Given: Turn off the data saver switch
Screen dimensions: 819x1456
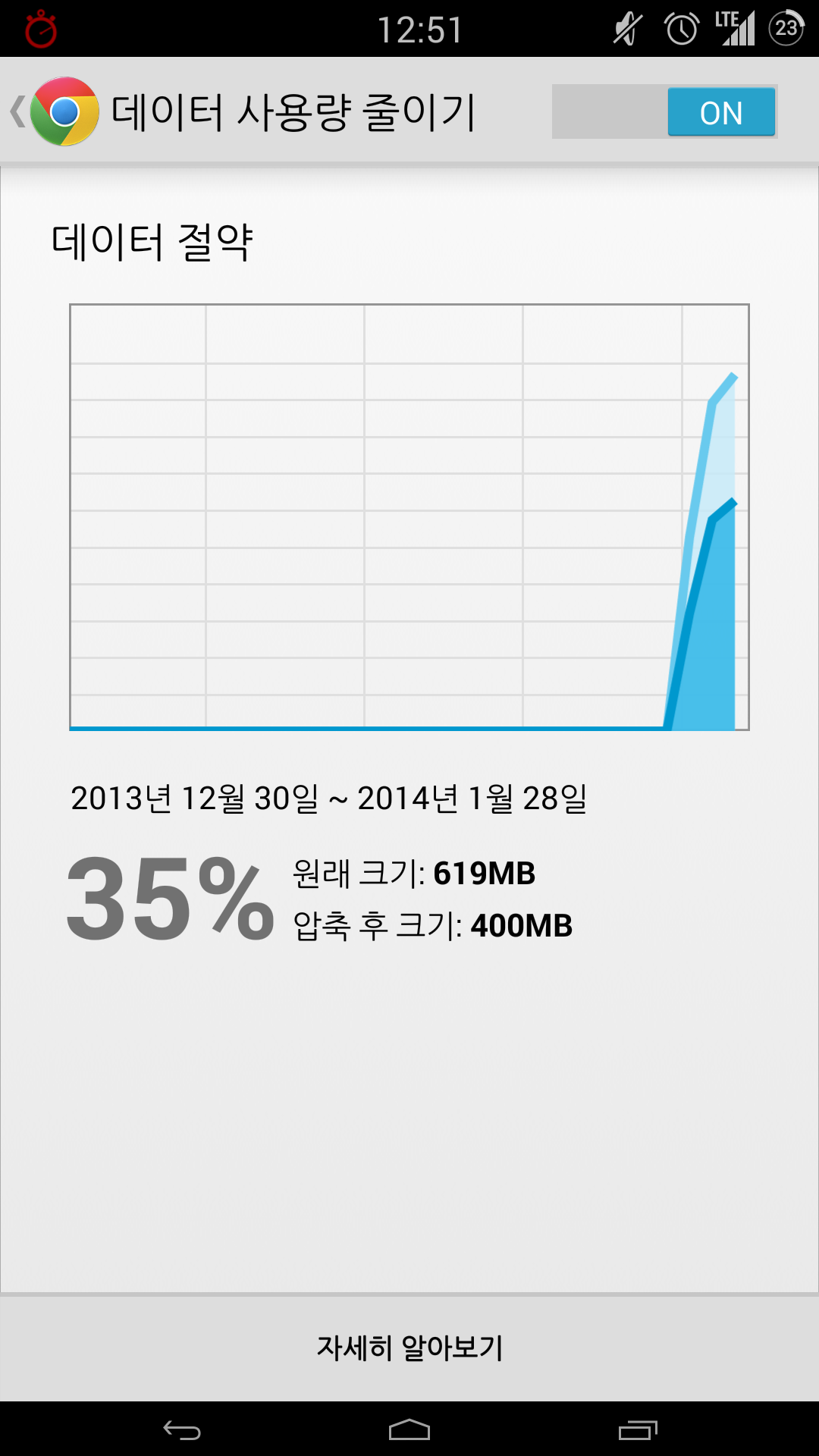Looking at the screenshot, I should tap(664, 111).
